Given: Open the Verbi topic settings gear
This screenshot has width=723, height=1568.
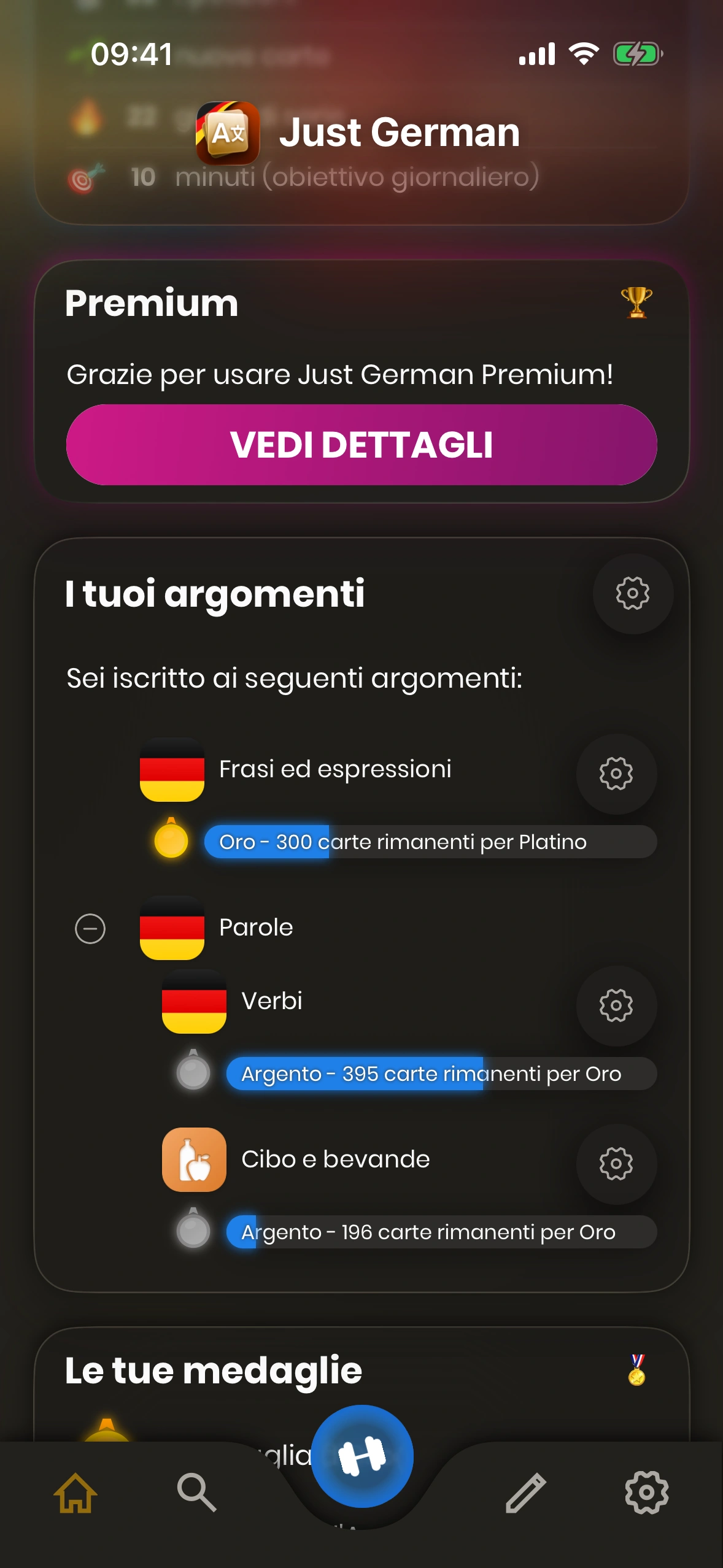Looking at the screenshot, I should pos(616,1005).
